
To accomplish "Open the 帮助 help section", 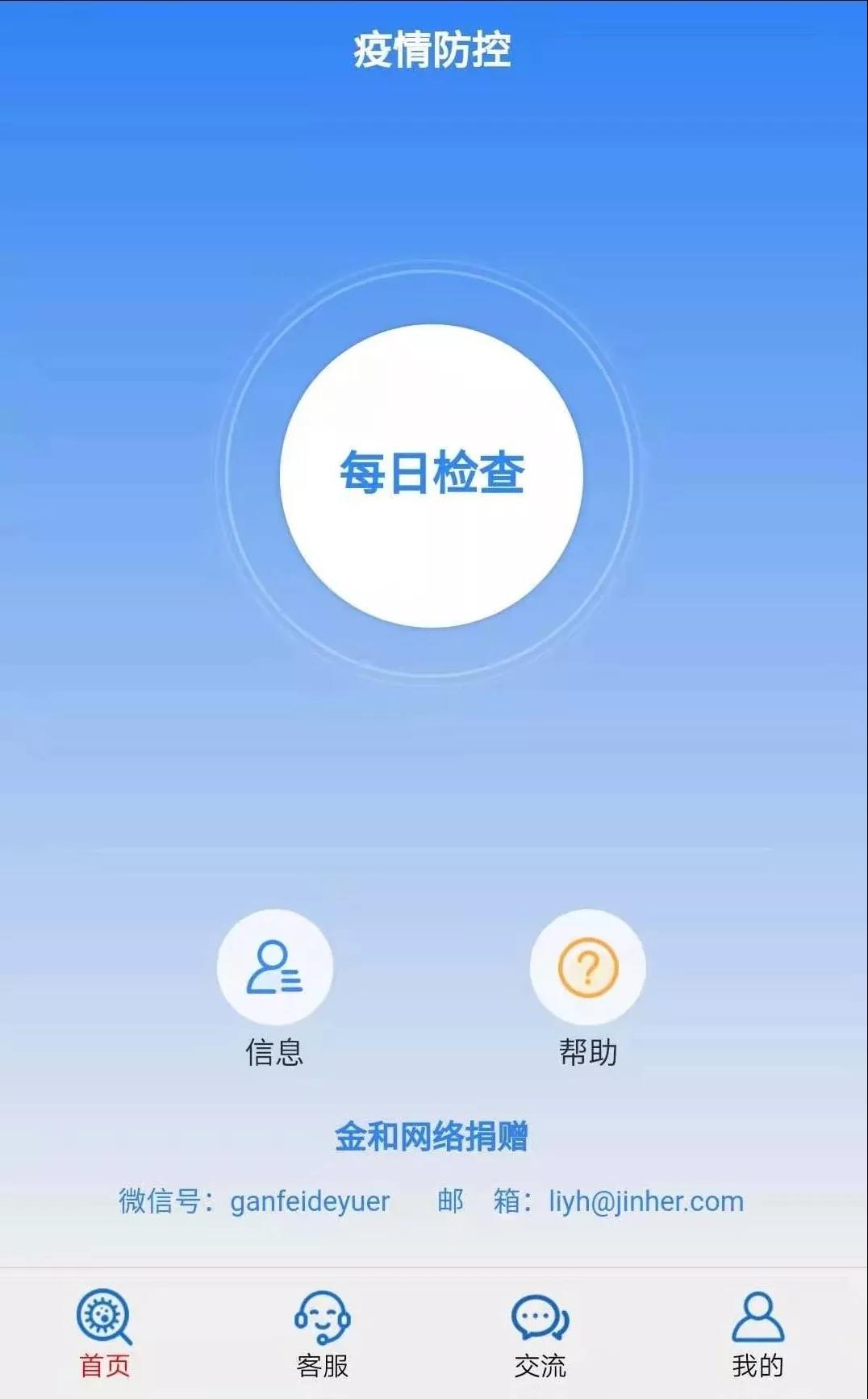I will (587, 968).
